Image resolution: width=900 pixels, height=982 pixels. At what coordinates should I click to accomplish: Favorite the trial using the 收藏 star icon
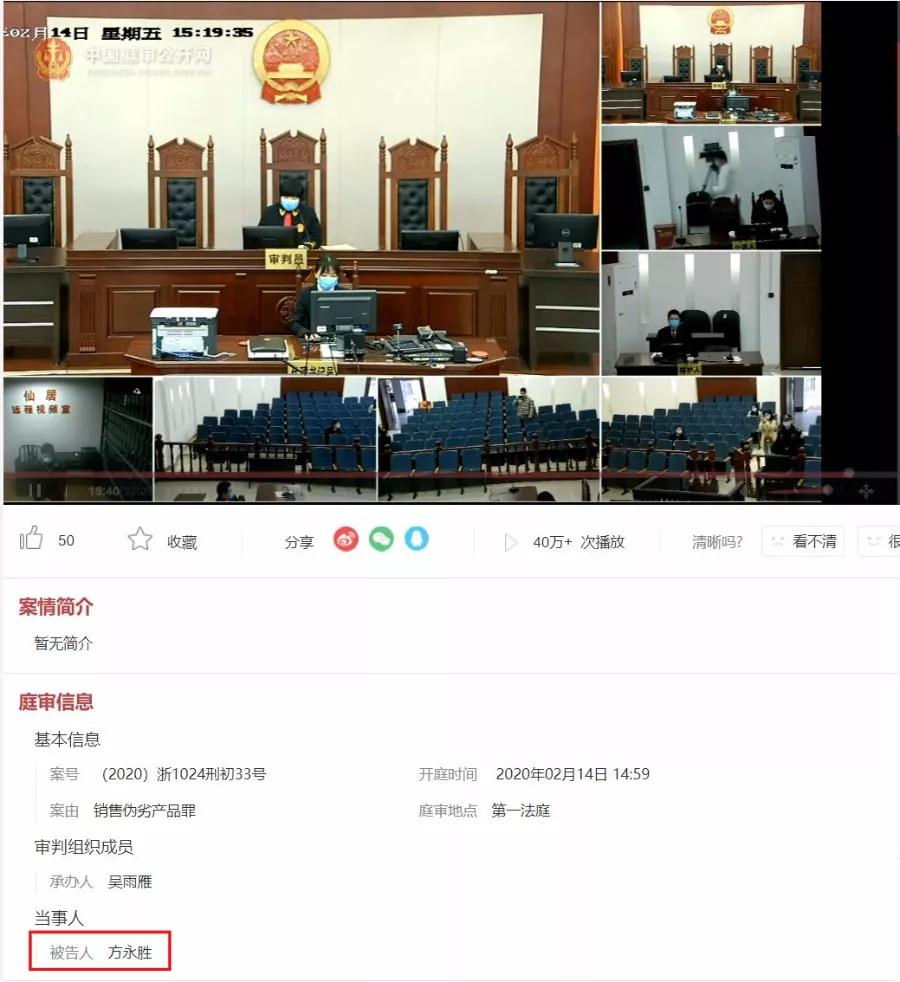point(139,539)
